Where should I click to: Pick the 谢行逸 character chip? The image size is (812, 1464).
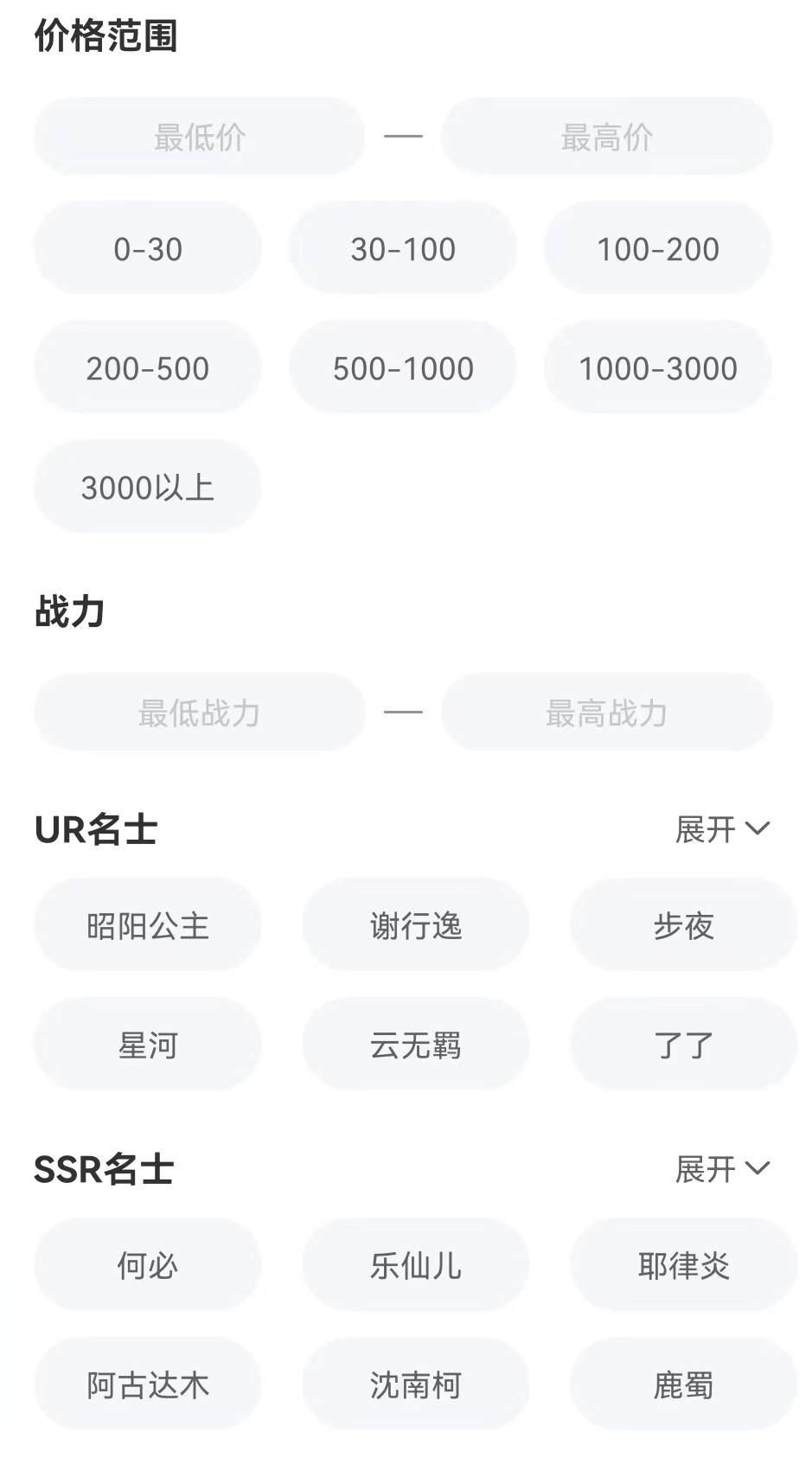[x=416, y=925]
